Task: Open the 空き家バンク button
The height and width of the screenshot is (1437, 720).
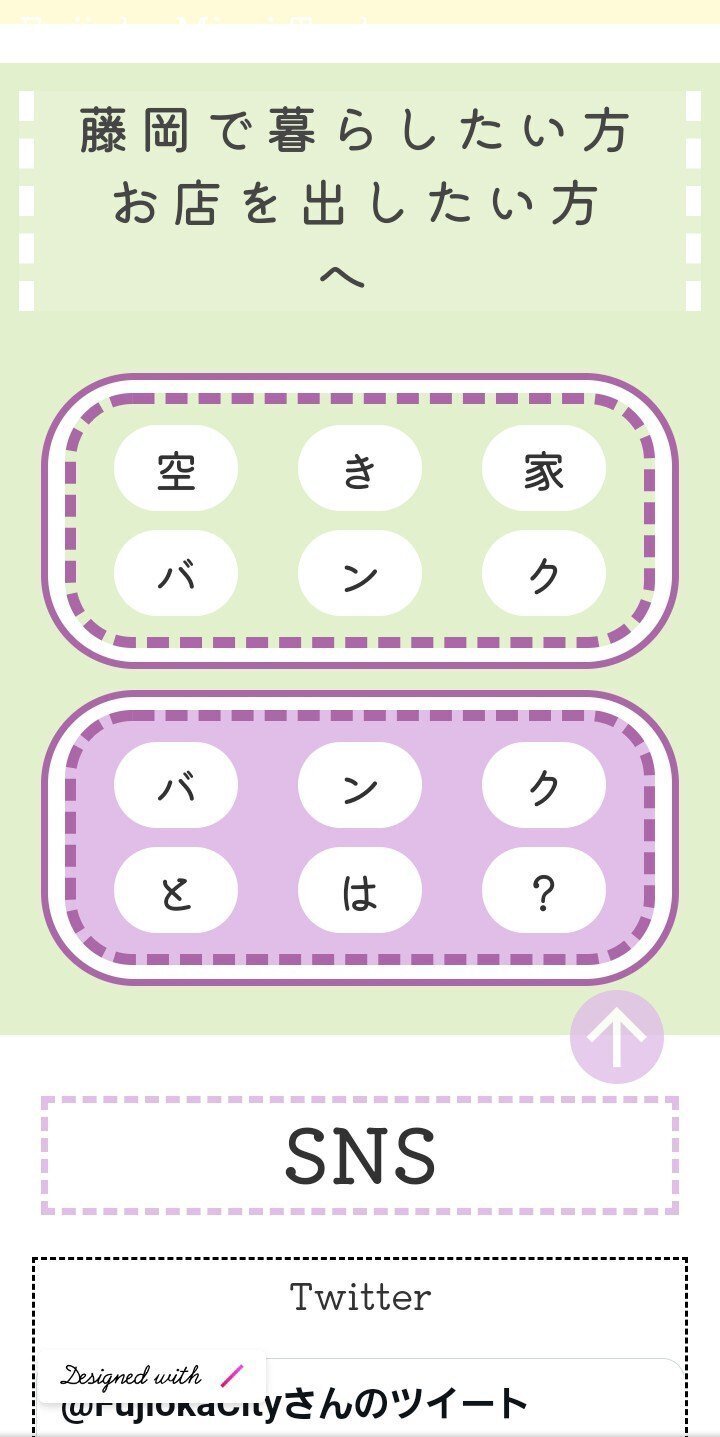Action: [x=360, y=520]
